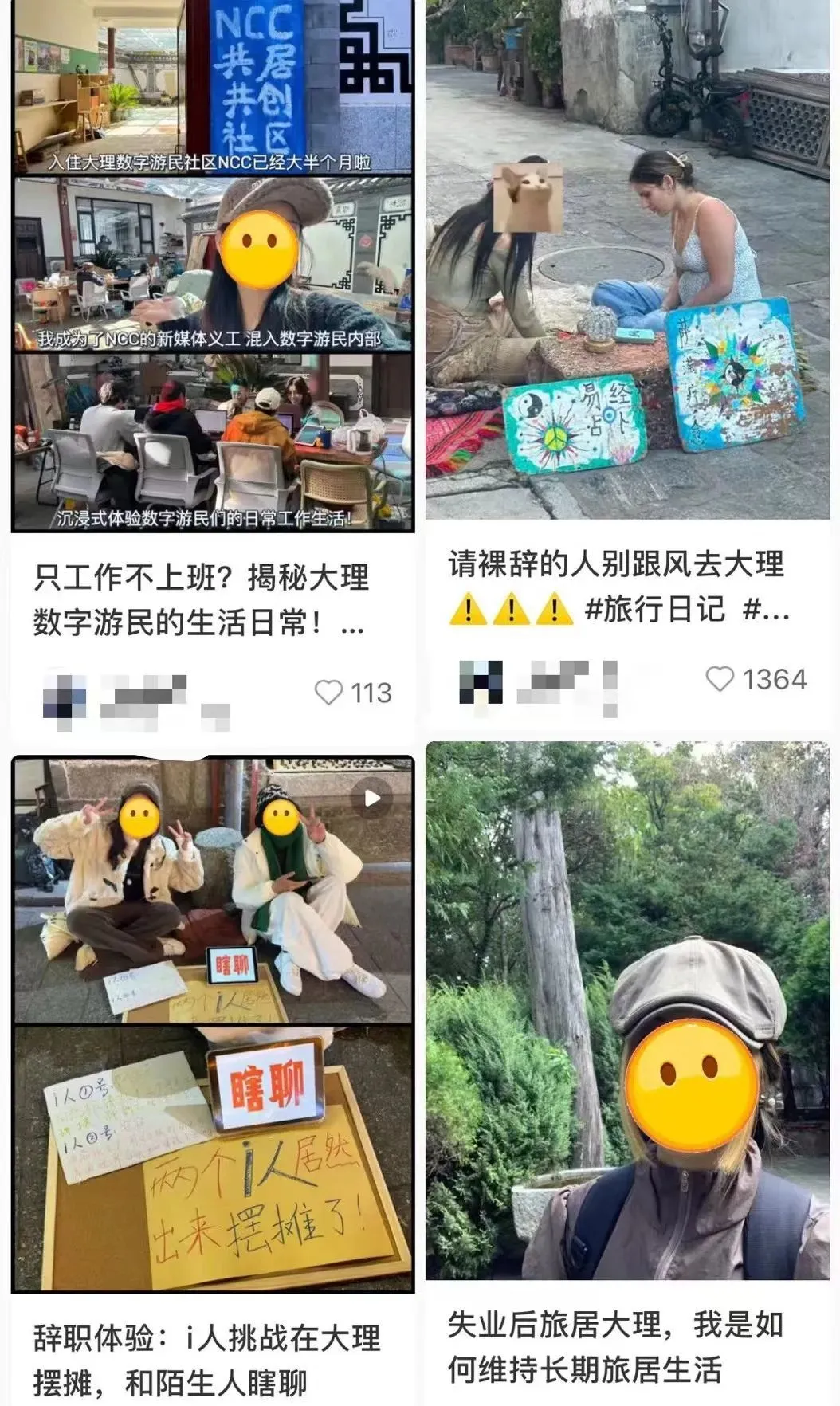Open the post about 大理数字游民 daily life
Screen dimensions: 840x1406
pos(201,599)
